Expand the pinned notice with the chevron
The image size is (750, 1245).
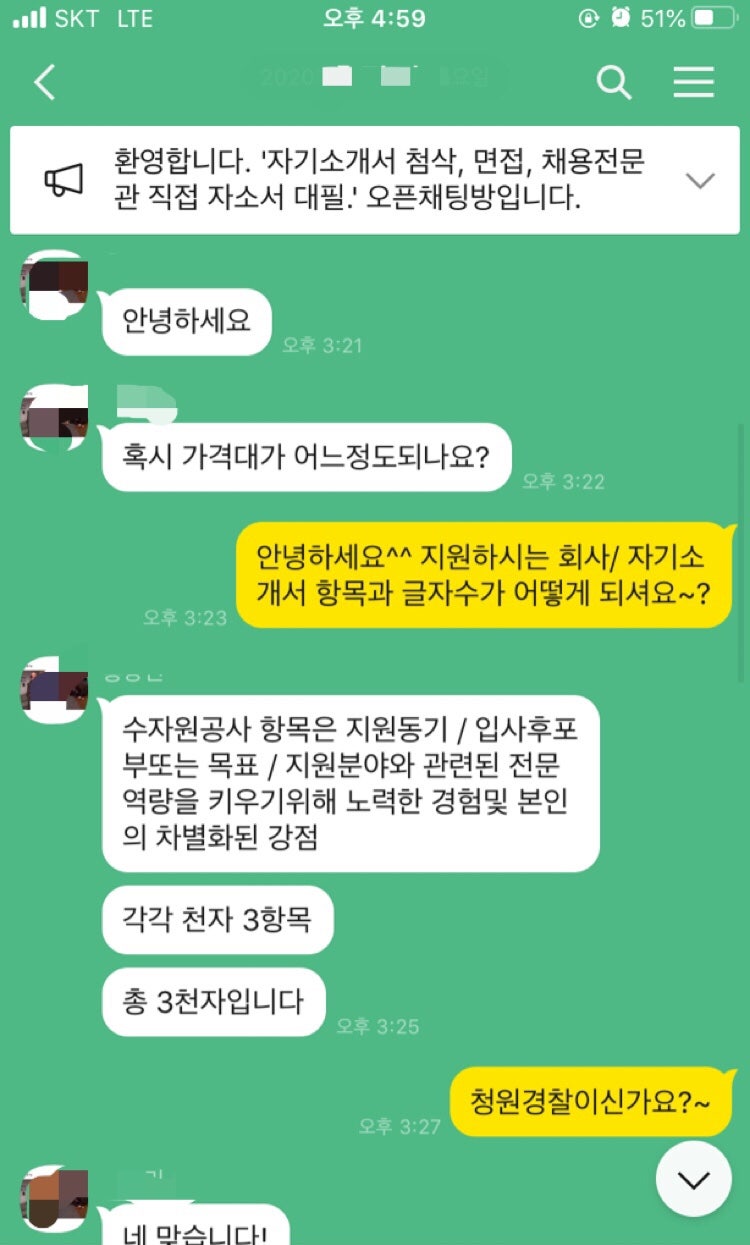coord(700,180)
